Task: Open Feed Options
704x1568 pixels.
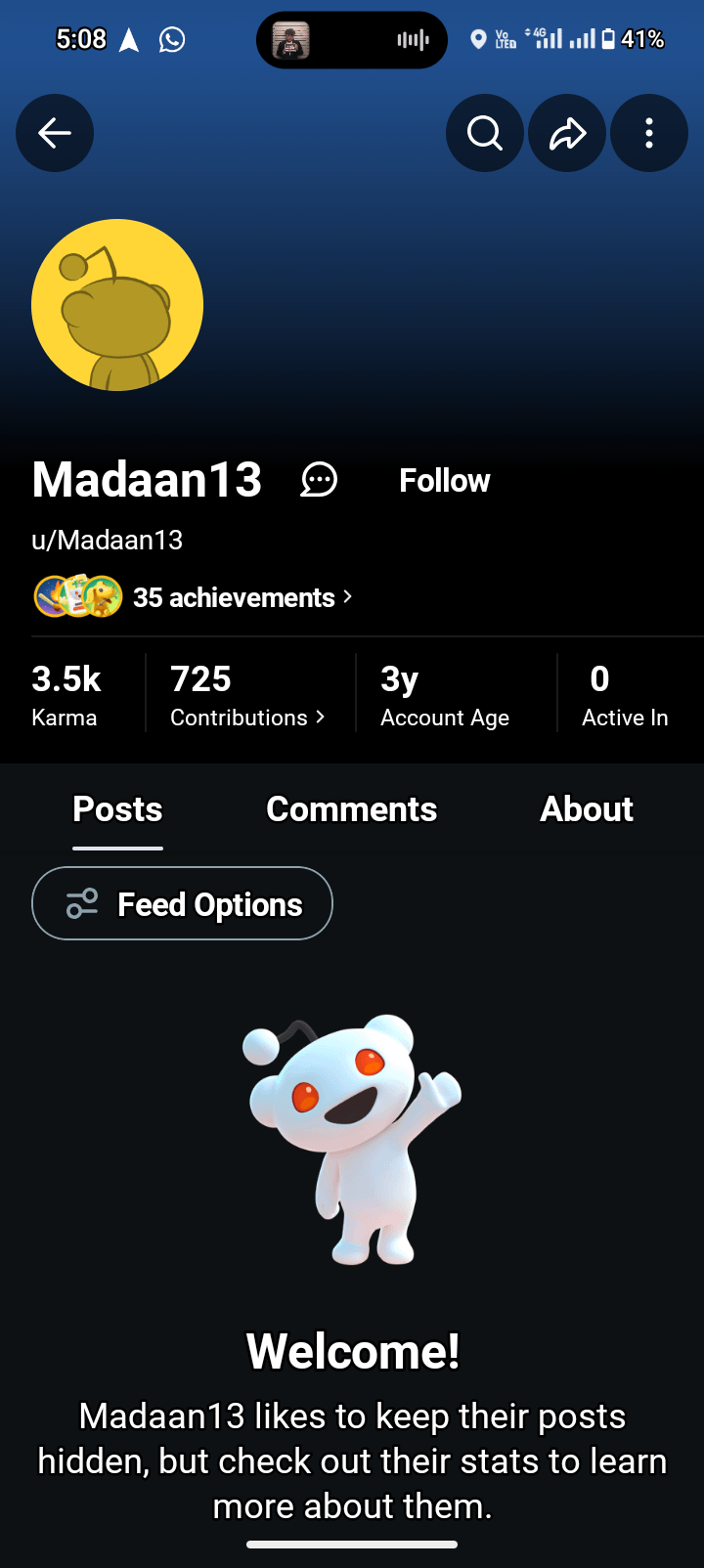Action: click(x=182, y=904)
